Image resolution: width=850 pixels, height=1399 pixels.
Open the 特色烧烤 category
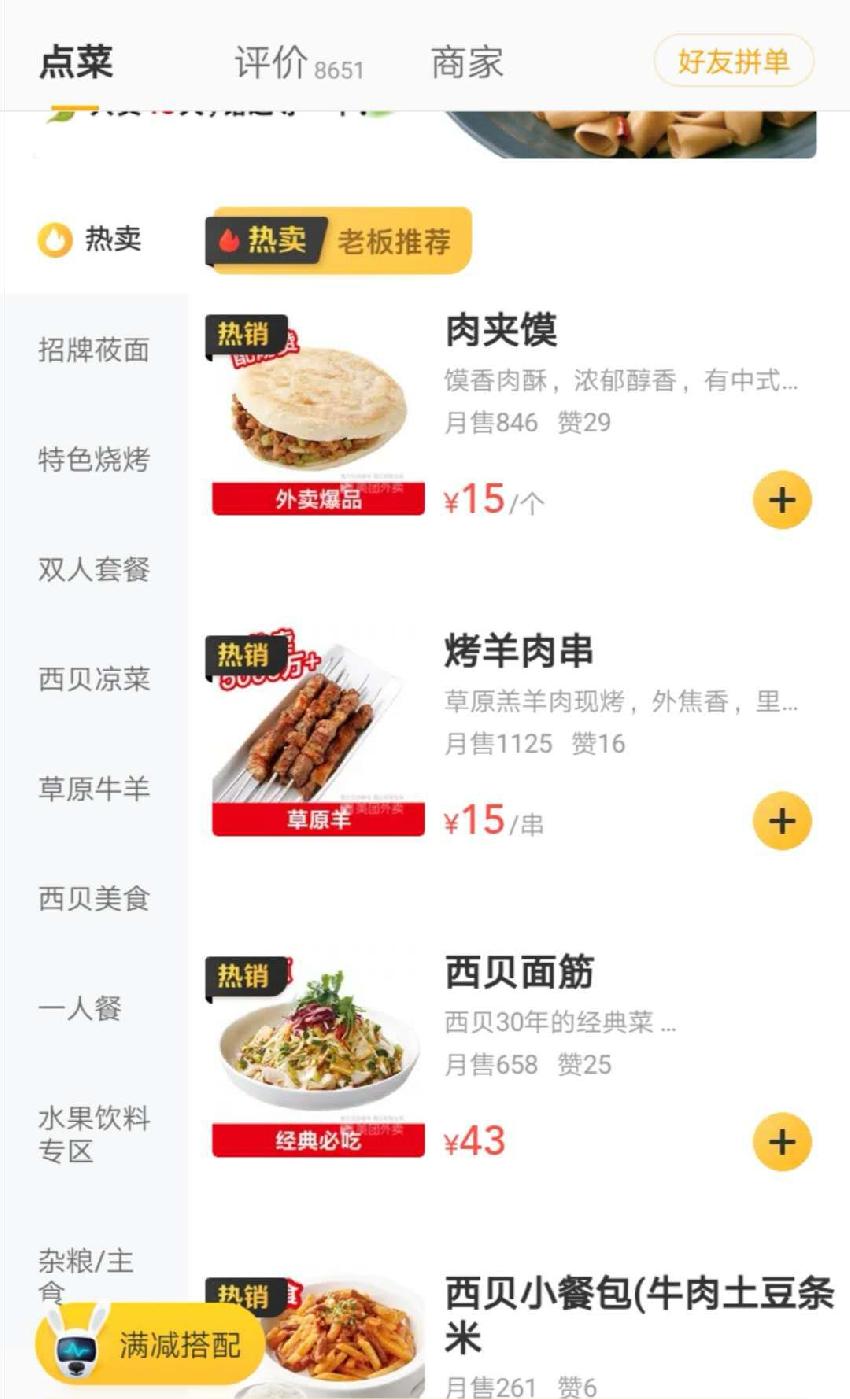94,460
